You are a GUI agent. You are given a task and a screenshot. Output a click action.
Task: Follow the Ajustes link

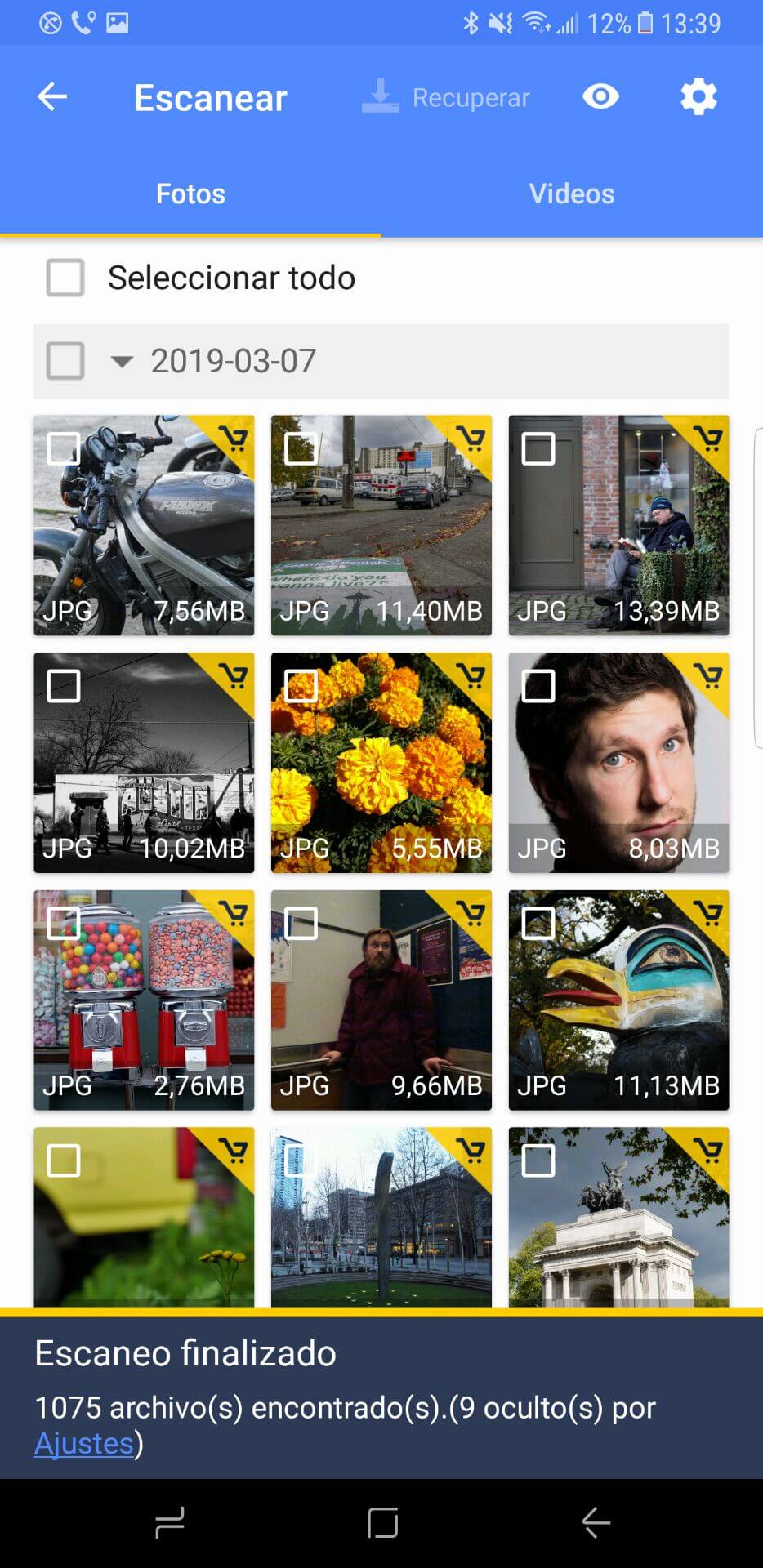click(83, 1443)
